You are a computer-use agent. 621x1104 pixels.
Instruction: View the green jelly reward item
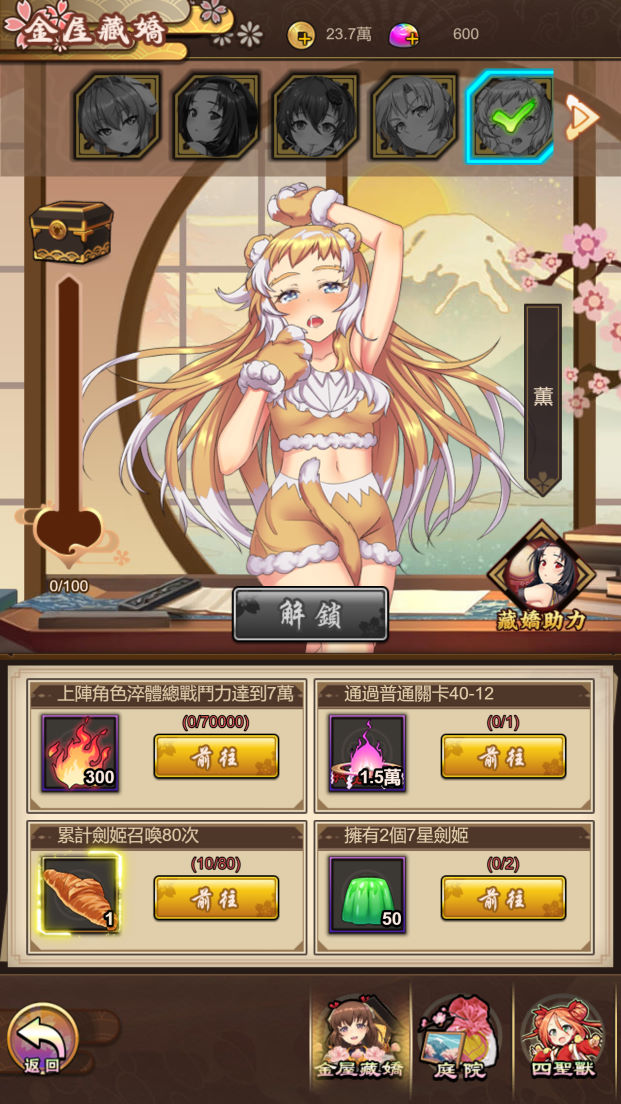[x=367, y=895]
